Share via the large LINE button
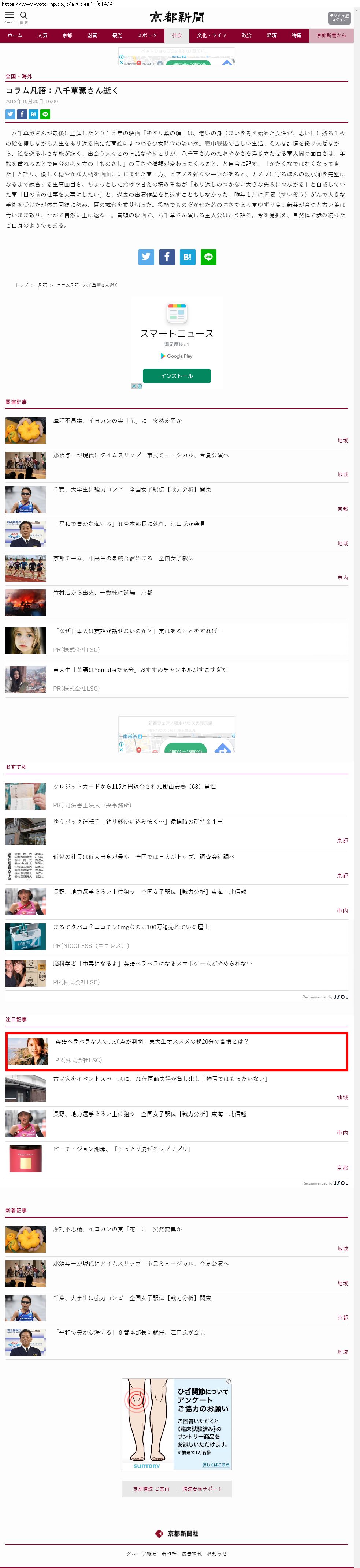360x1568 pixels. pyautogui.click(x=208, y=257)
